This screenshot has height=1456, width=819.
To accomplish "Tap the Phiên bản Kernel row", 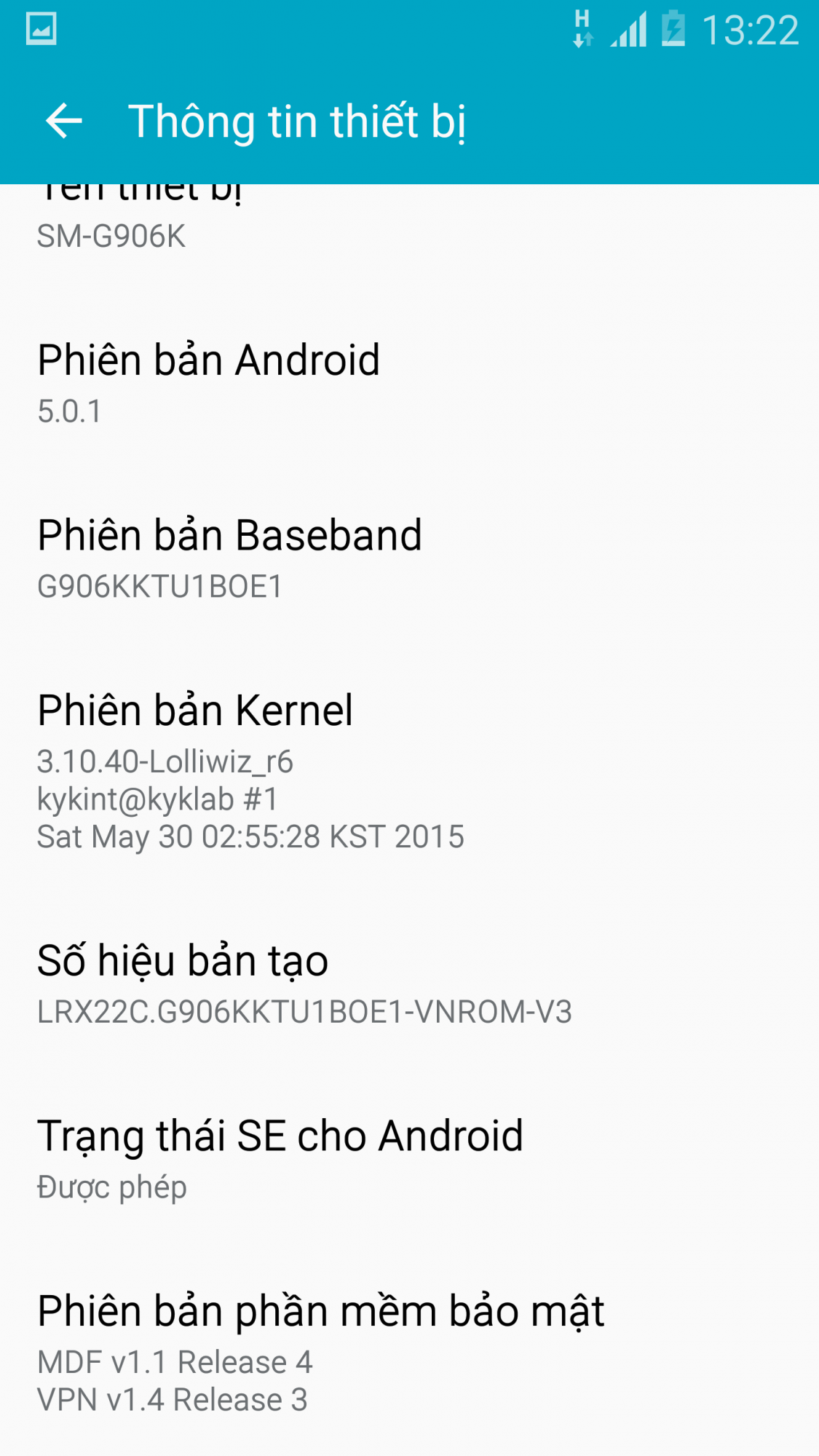I will click(x=409, y=770).
